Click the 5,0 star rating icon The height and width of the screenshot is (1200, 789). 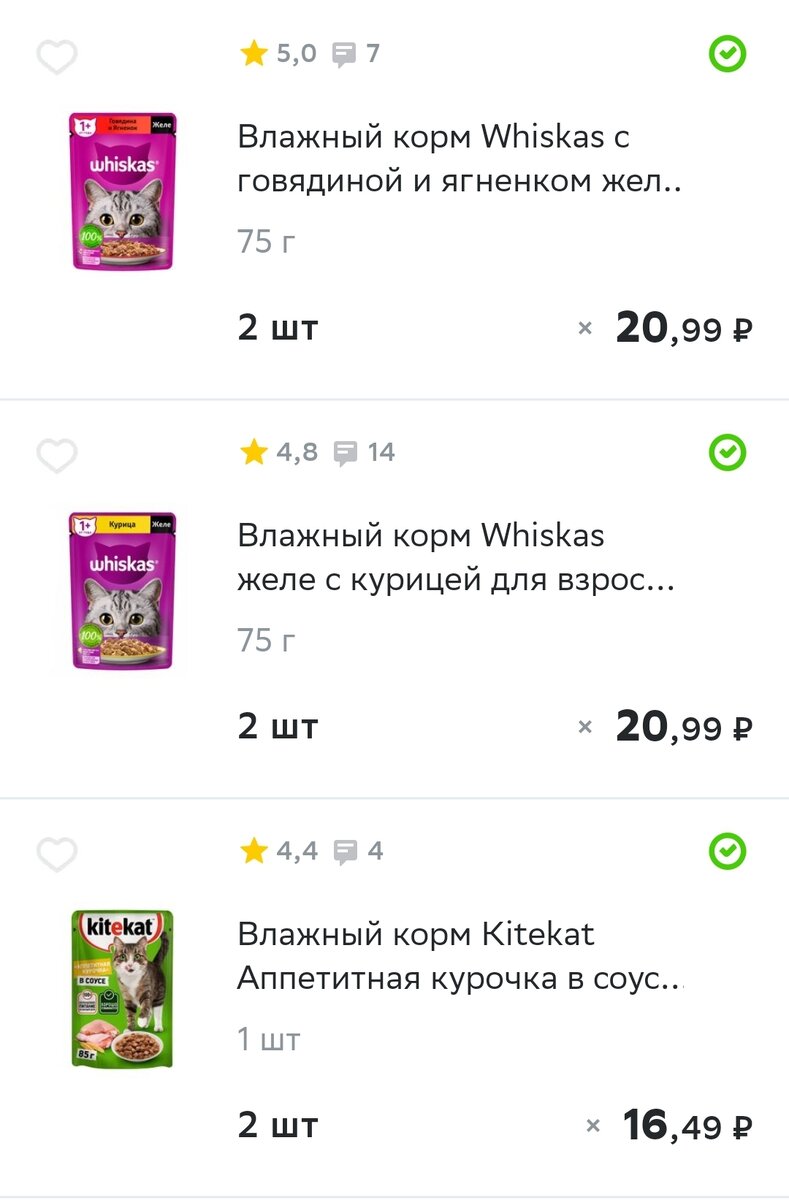point(254,53)
